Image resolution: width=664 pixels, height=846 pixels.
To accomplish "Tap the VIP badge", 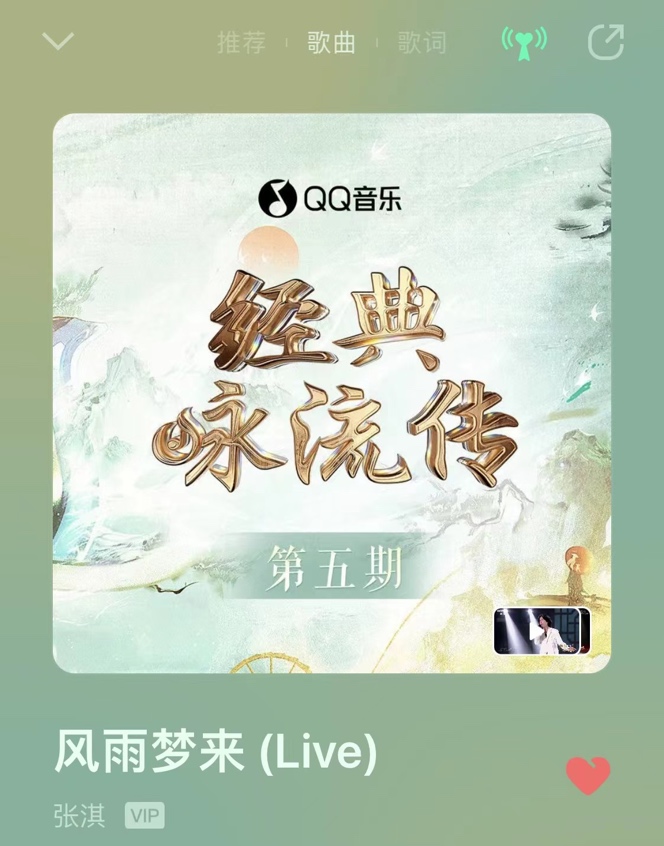I will pyautogui.click(x=145, y=815).
